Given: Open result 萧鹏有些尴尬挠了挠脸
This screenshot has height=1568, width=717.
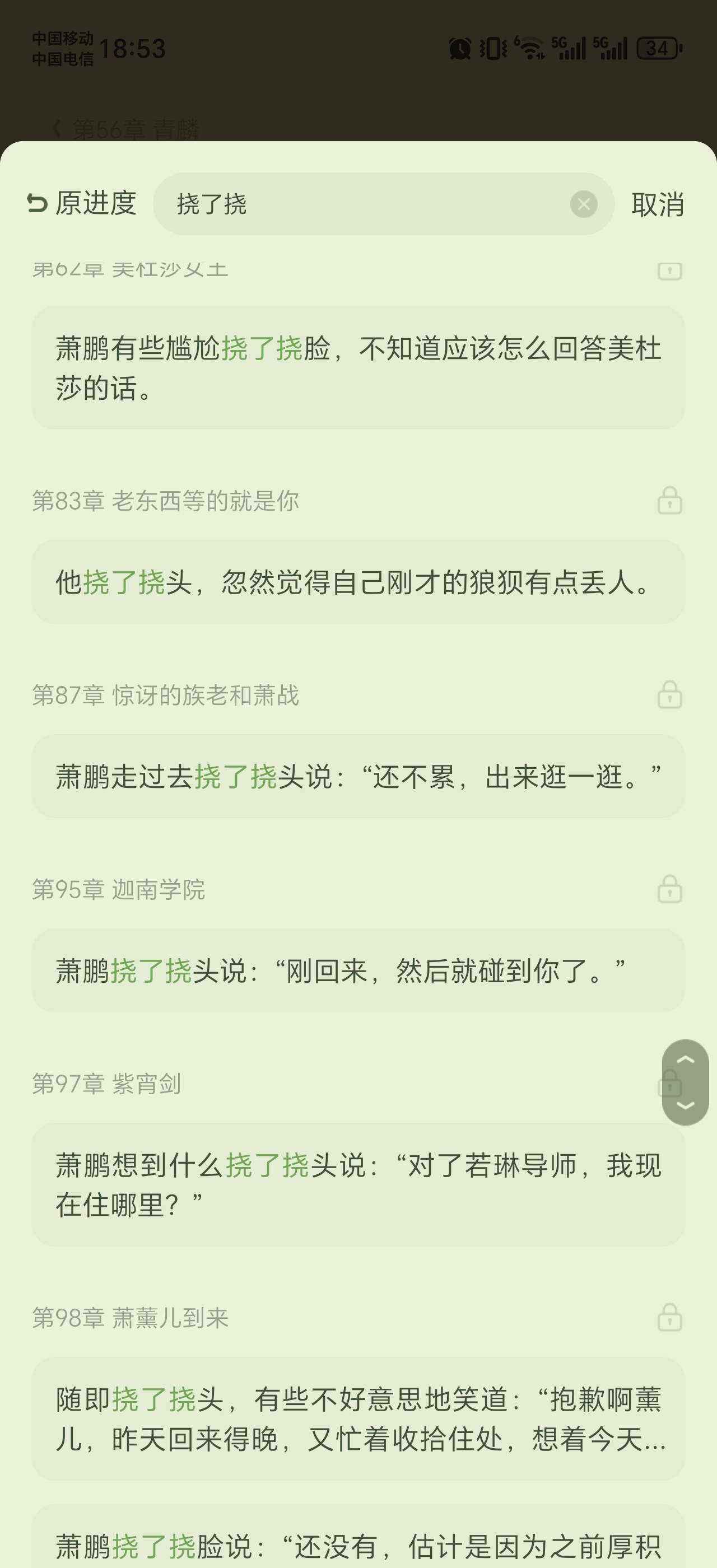Looking at the screenshot, I should [358, 368].
